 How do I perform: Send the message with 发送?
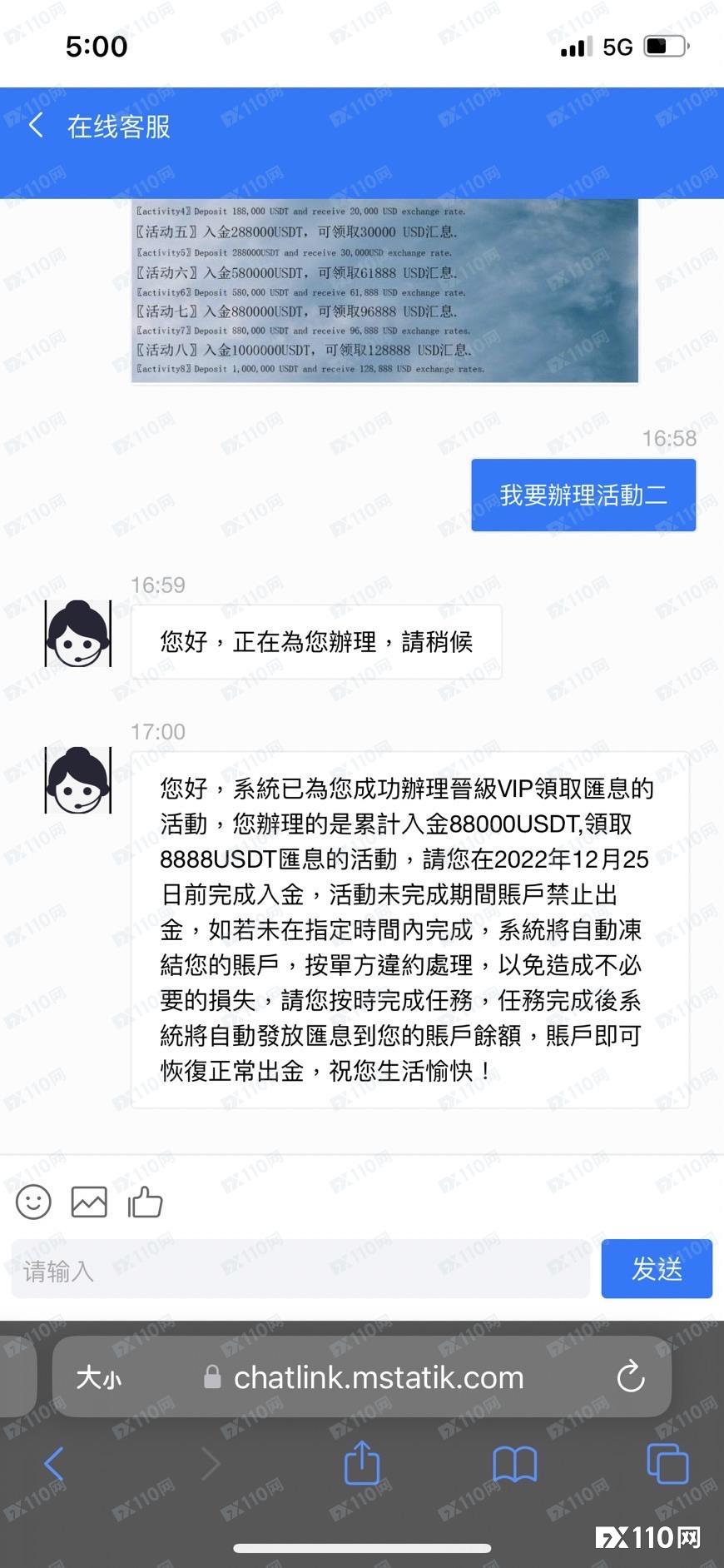pos(657,1269)
